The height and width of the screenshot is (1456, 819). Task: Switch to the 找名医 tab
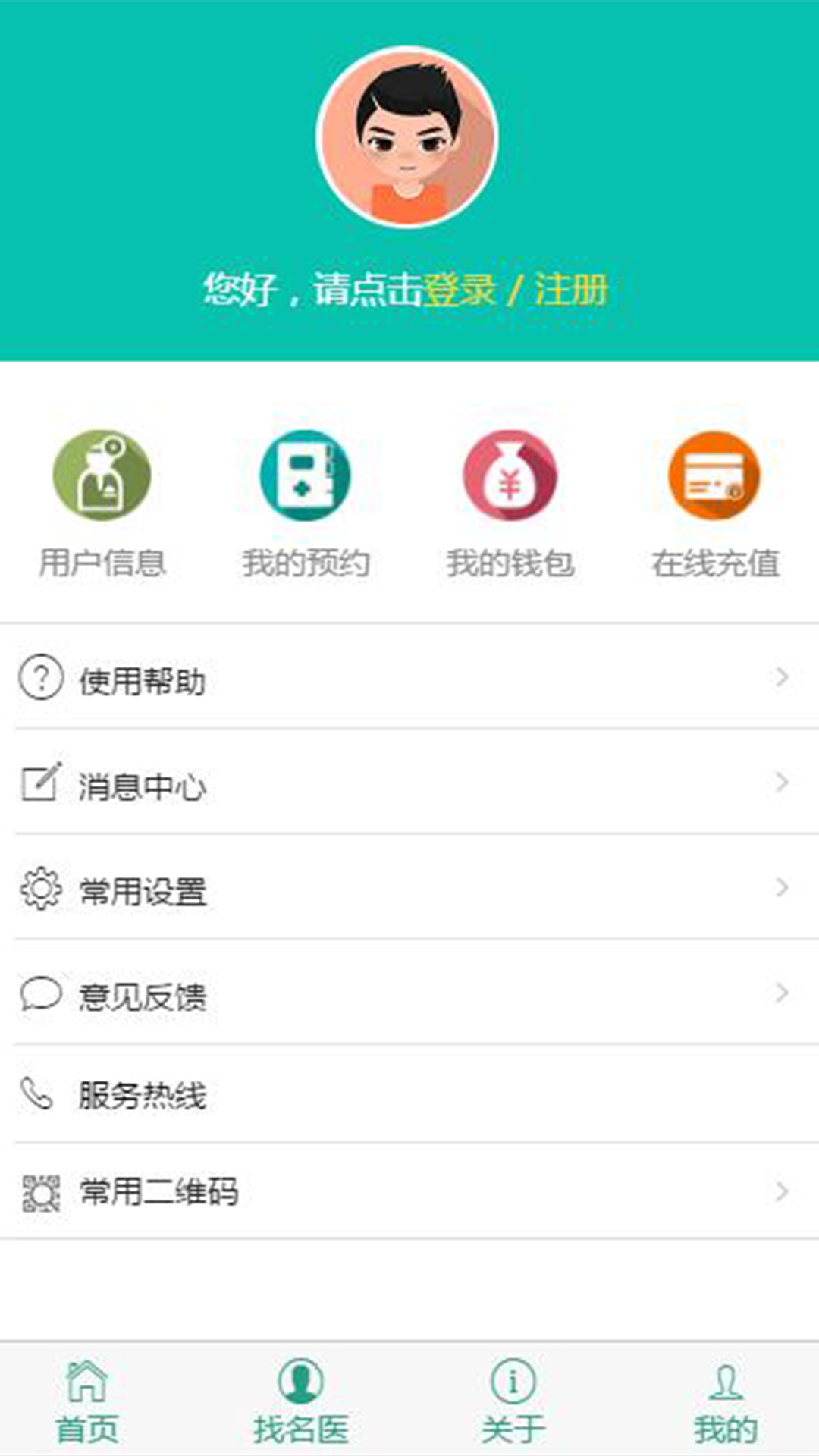pyautogui.click(x=301, y=1401)
